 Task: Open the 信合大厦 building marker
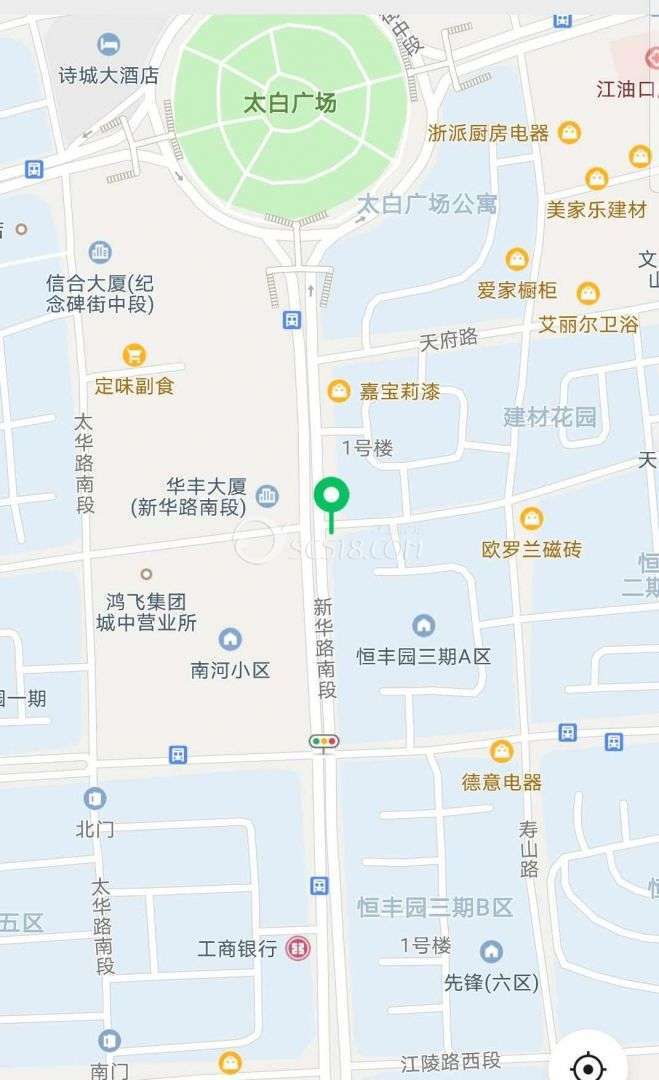click(100, 252)
